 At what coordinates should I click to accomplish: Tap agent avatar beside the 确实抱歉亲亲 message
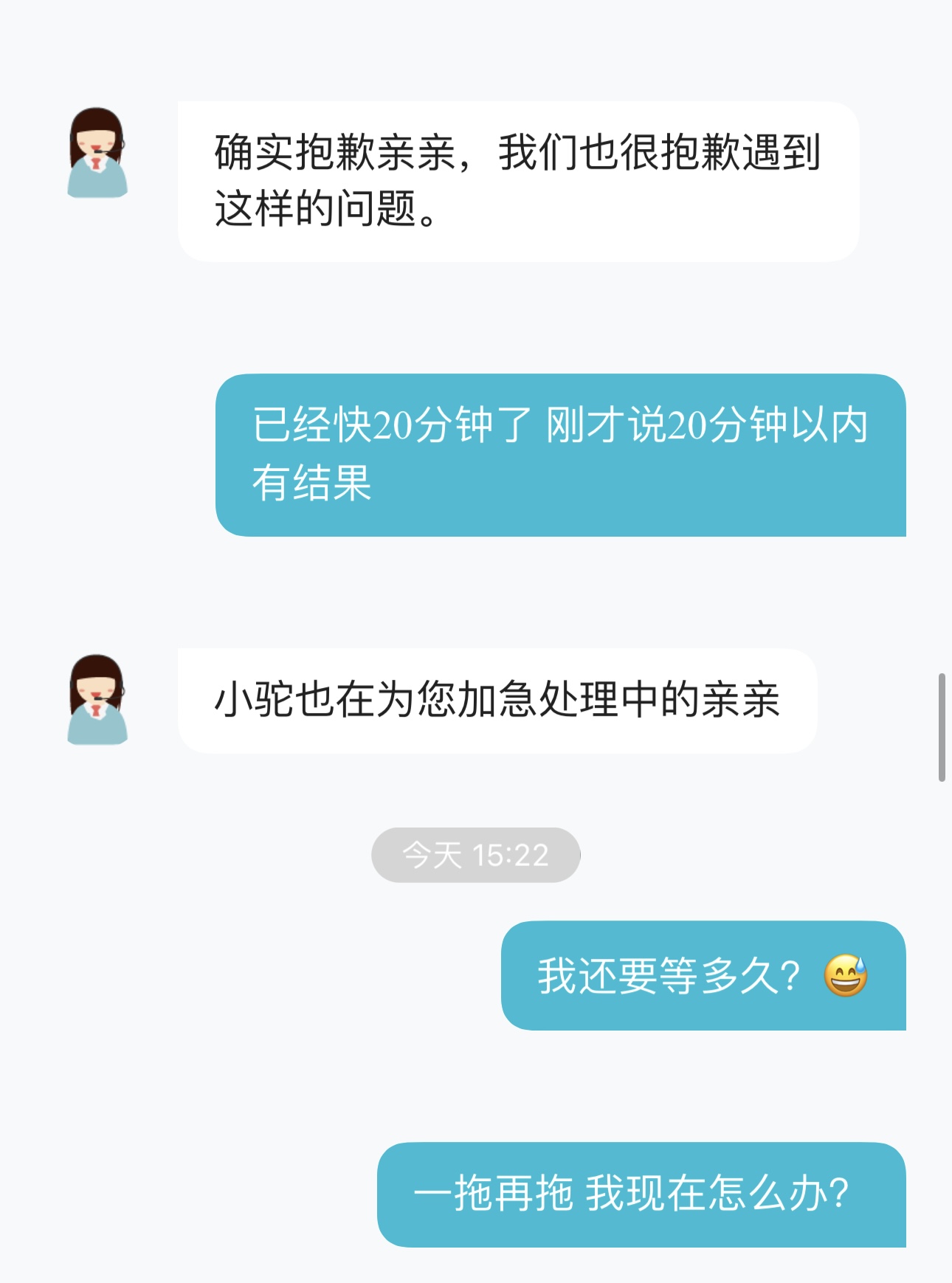(x=97, y=153)
